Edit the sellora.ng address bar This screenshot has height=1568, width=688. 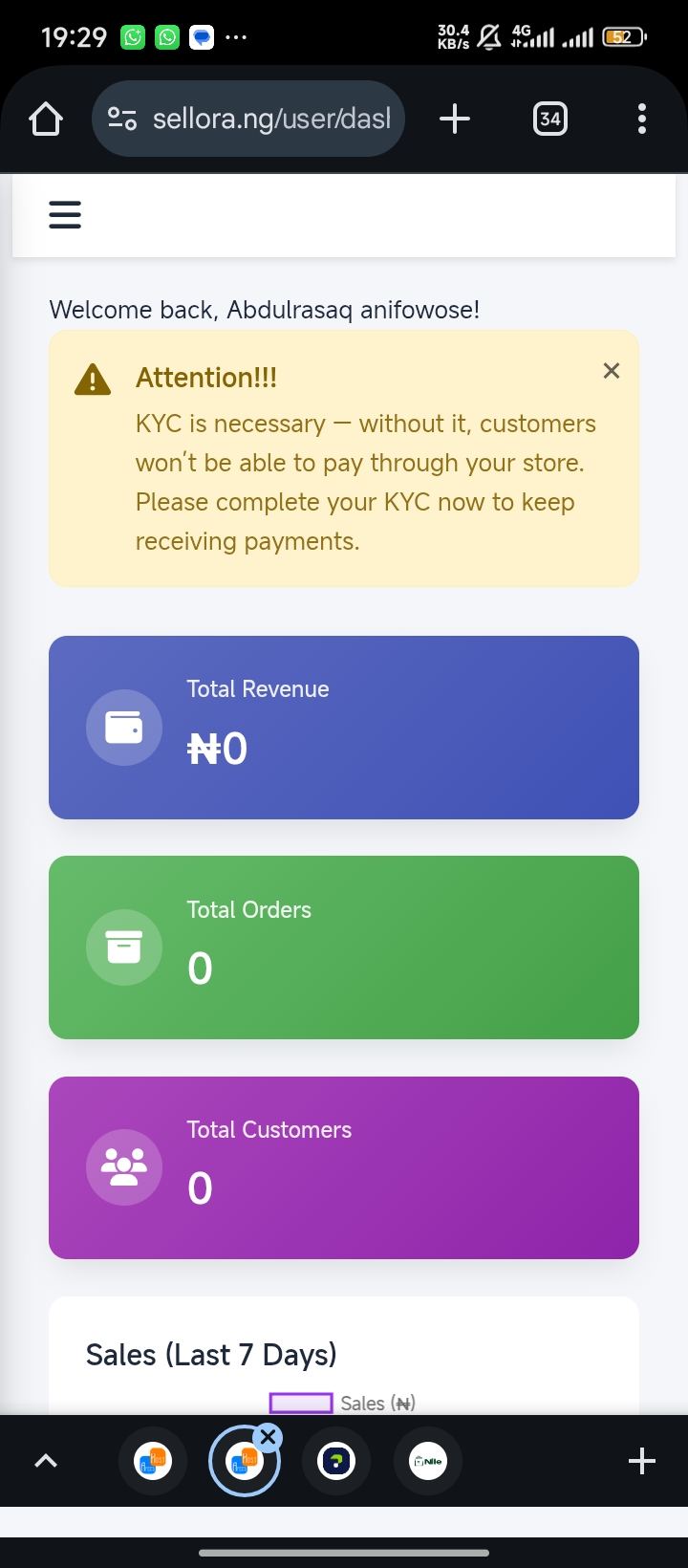point(270,120)
